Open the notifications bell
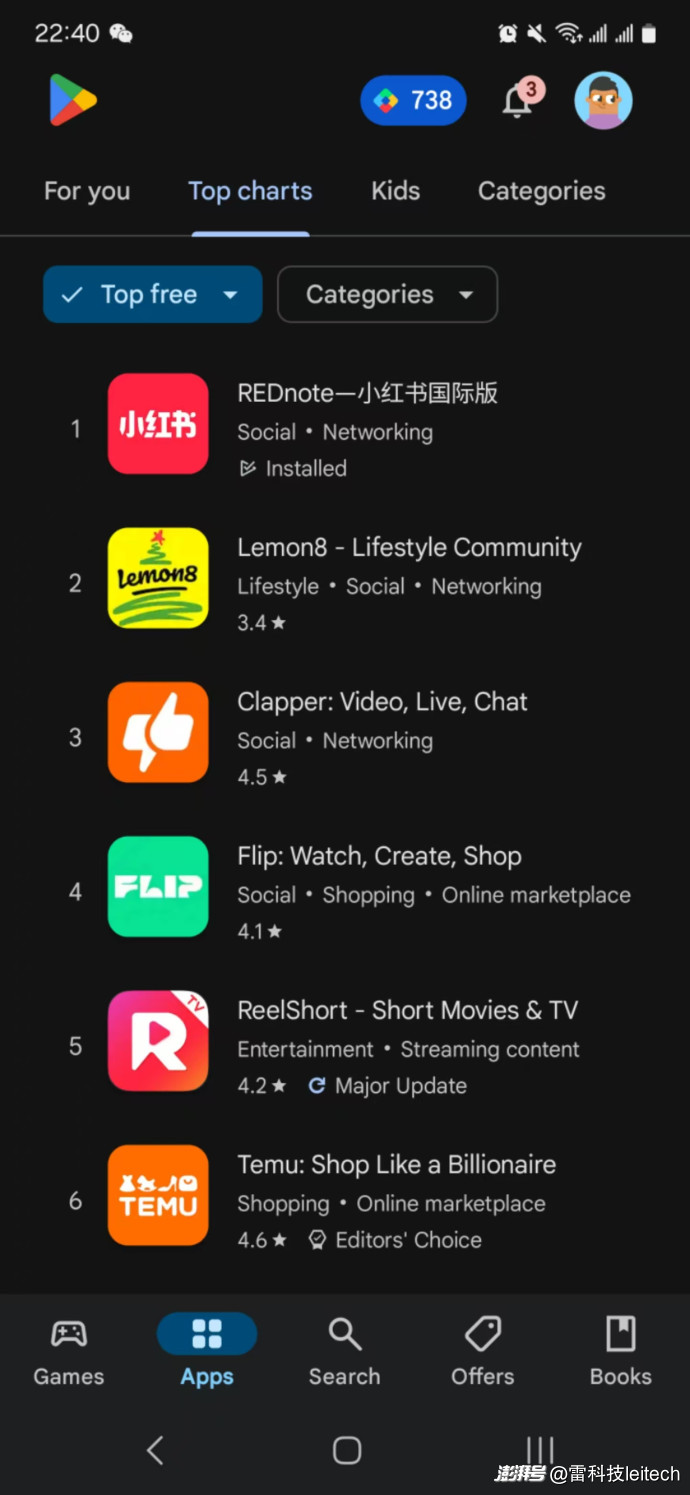Viewport: 690px width, 1495px height. (x=518, y=101)
